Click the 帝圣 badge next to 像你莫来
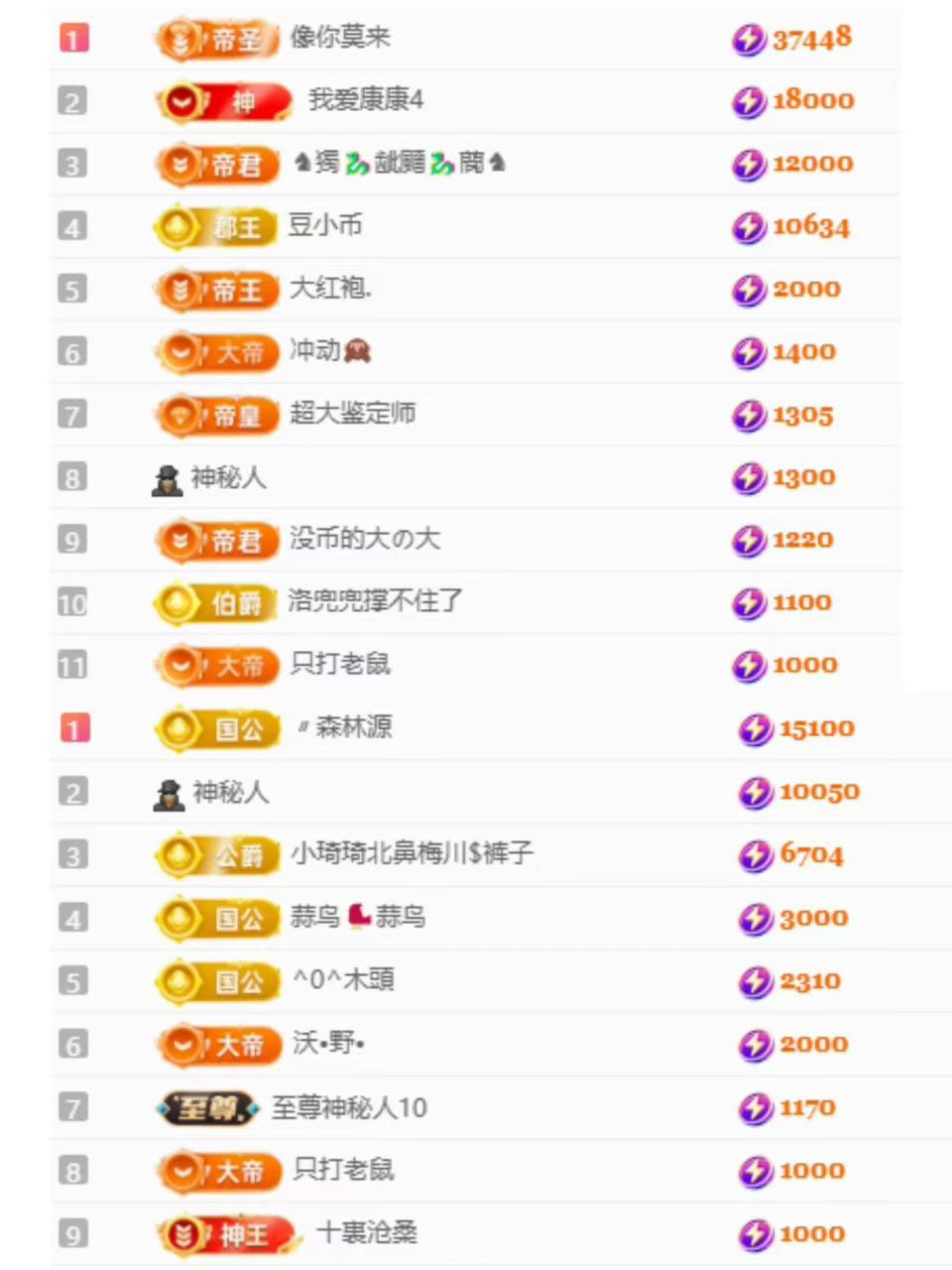This screenshot has width=952, height=1270. pyautogui.click(x=216, y=39)
